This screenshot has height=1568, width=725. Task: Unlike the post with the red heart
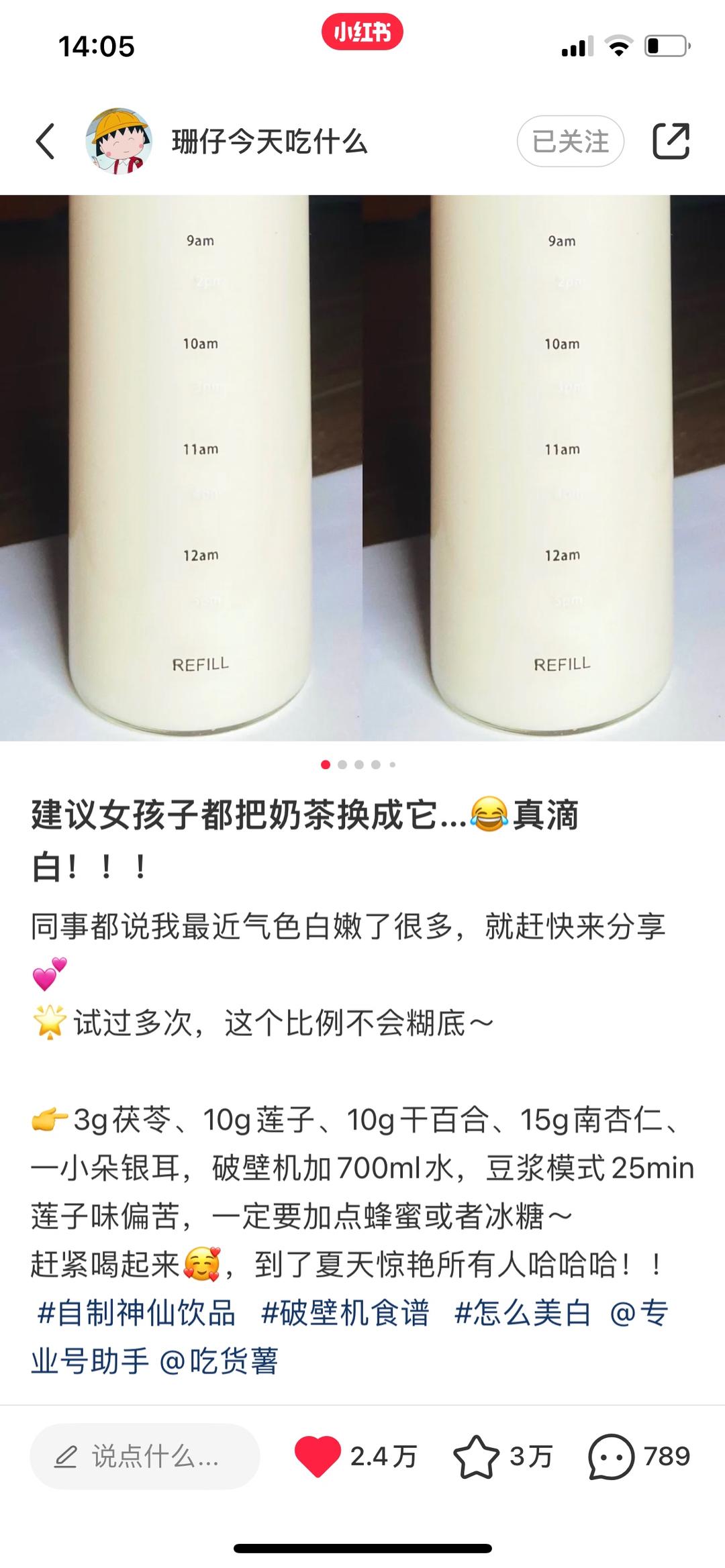(x=318, y=1457)
